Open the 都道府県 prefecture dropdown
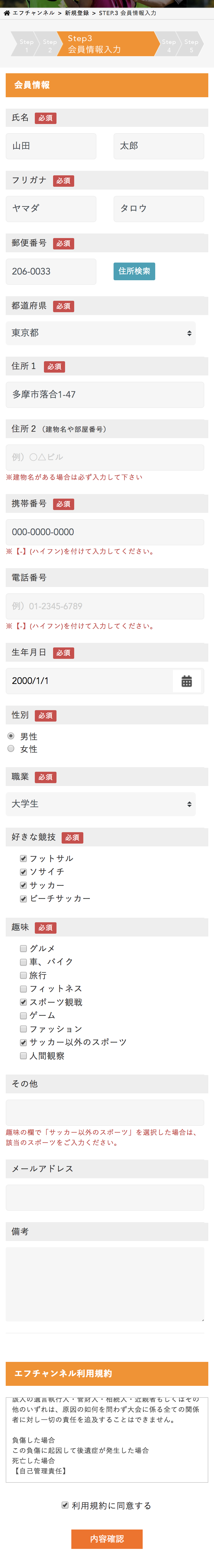Viewport: 214px width, 1568px height. [101, 333]
